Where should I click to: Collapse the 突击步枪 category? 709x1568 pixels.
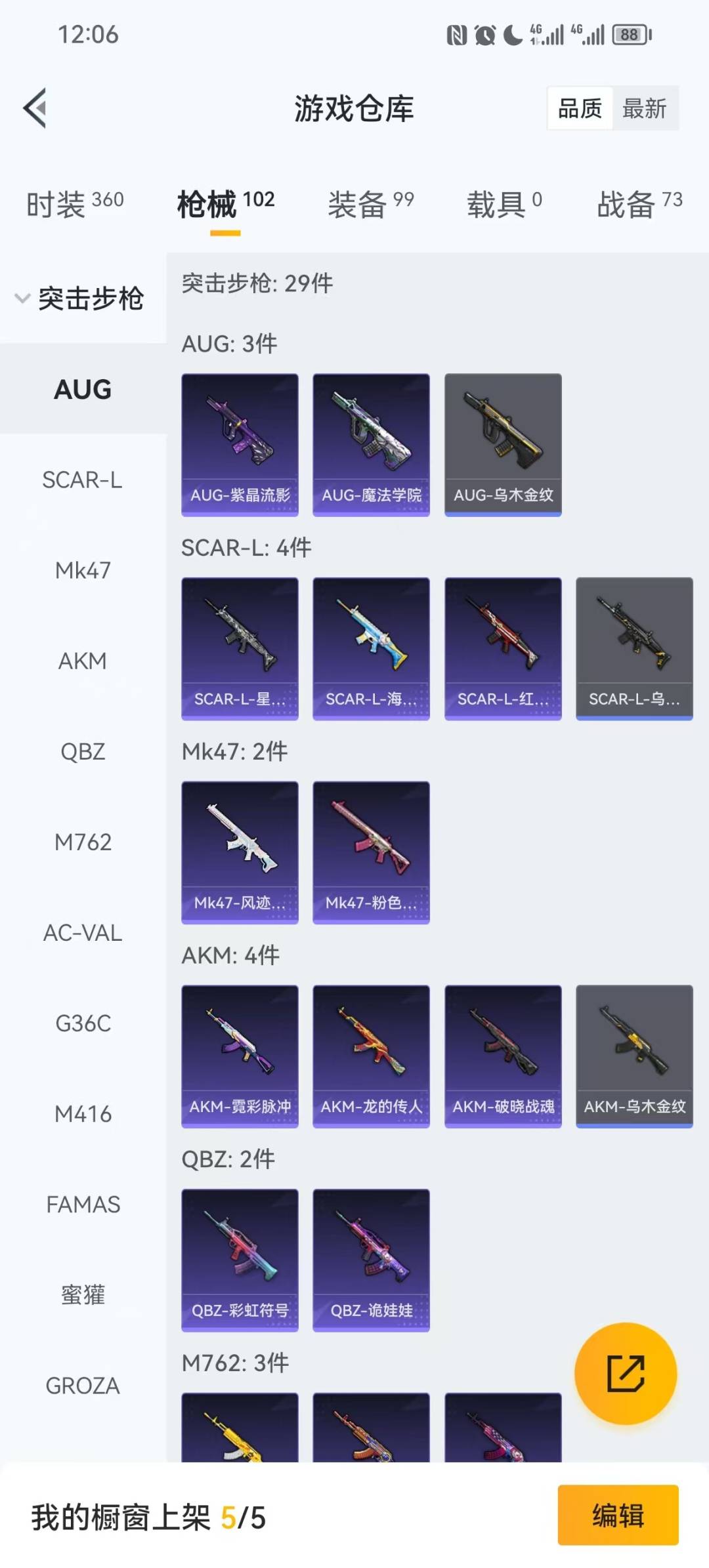point(80,299)
